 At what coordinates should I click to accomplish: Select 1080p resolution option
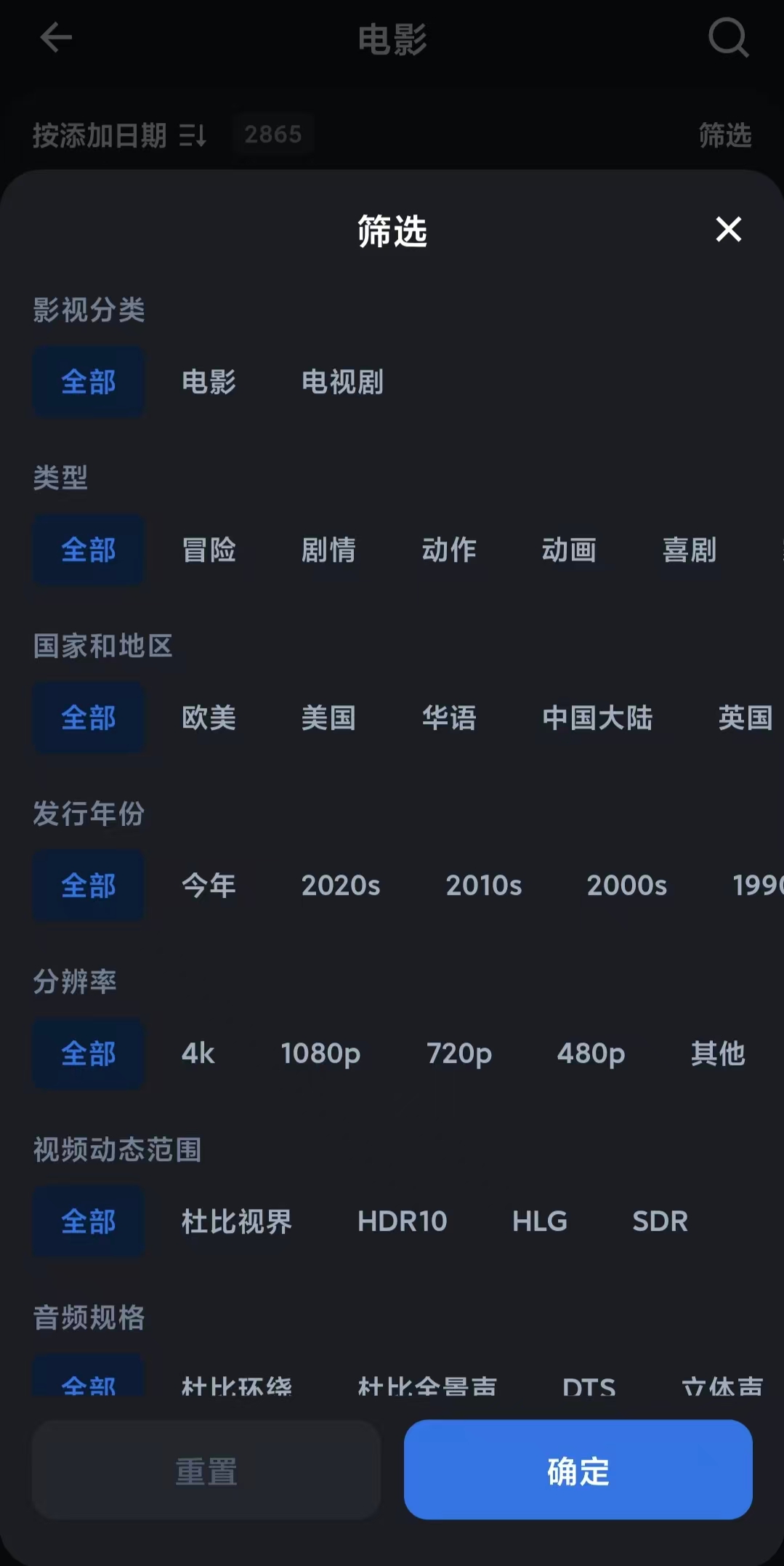click(x=321, y=1054)
